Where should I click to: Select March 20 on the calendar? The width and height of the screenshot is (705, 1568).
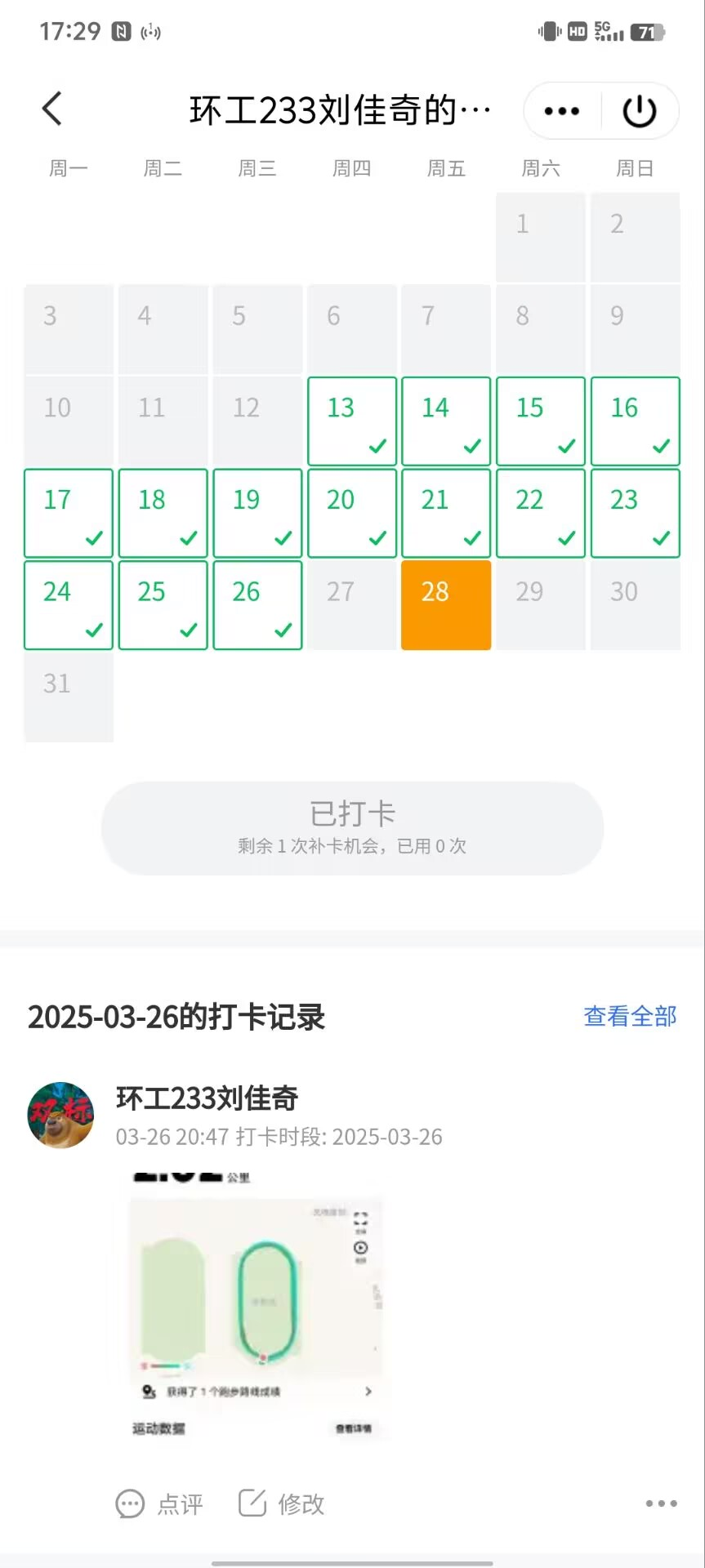click(x=352, y=514)
